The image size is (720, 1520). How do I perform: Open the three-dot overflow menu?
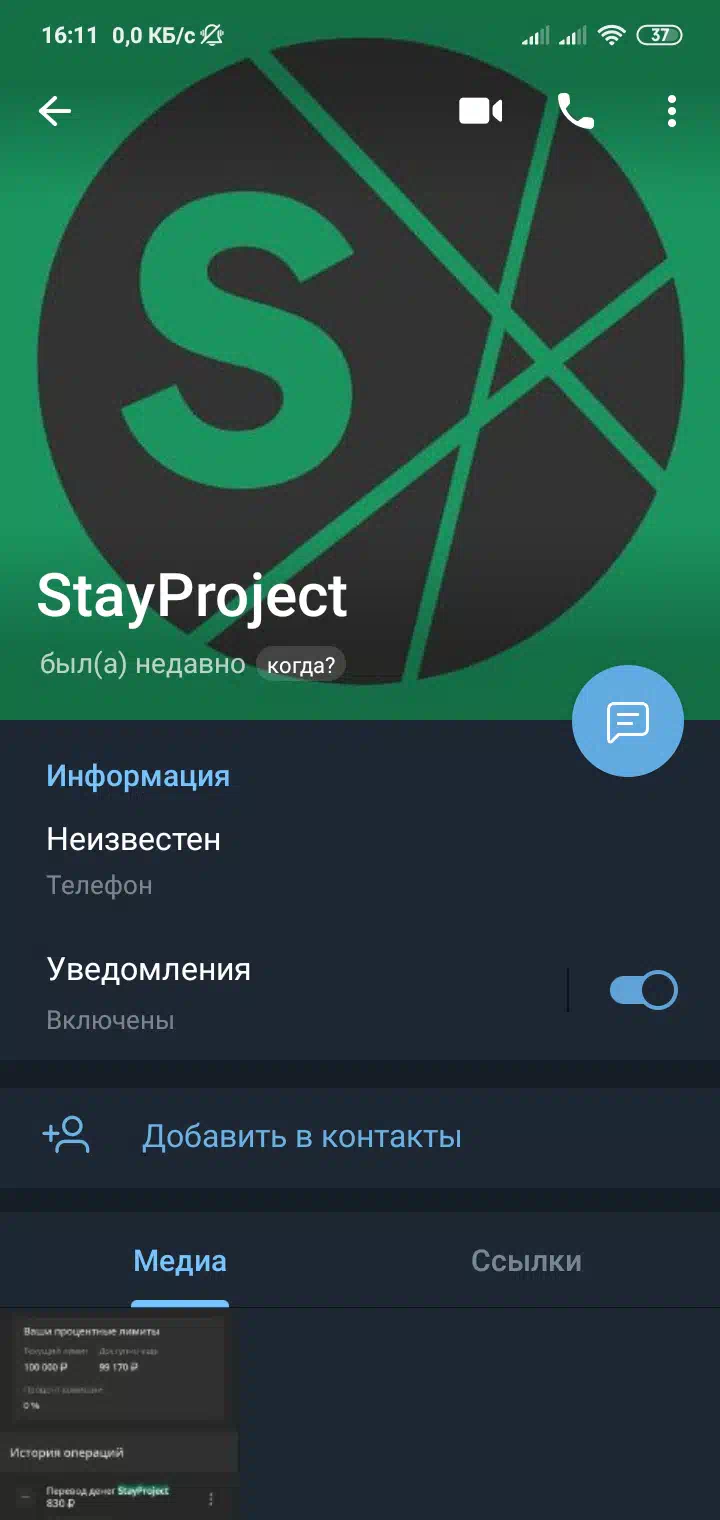click(x=672, y=111)
